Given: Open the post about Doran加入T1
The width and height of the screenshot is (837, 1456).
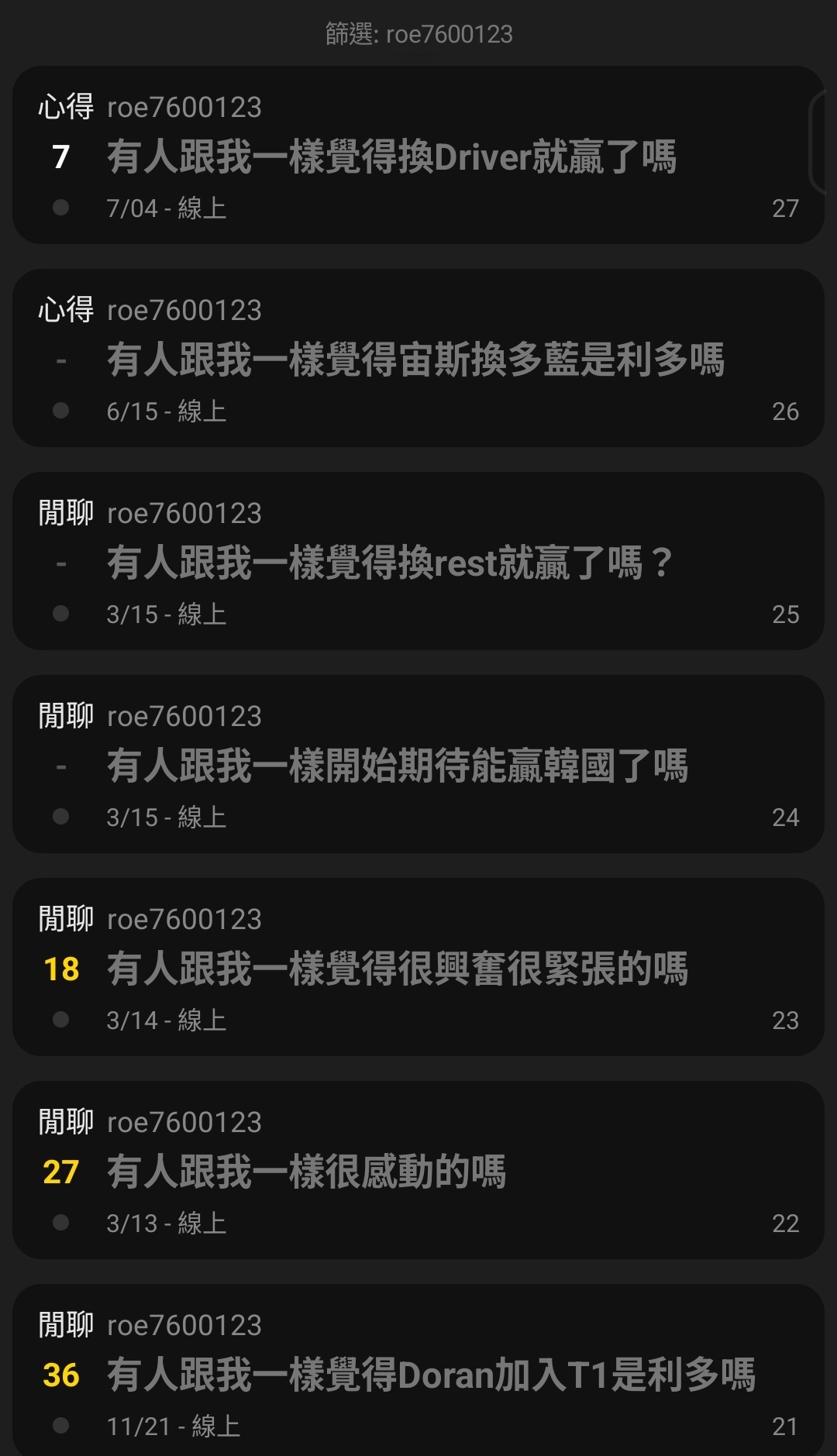Looking at the screenshot, I should coord(430,1375).
